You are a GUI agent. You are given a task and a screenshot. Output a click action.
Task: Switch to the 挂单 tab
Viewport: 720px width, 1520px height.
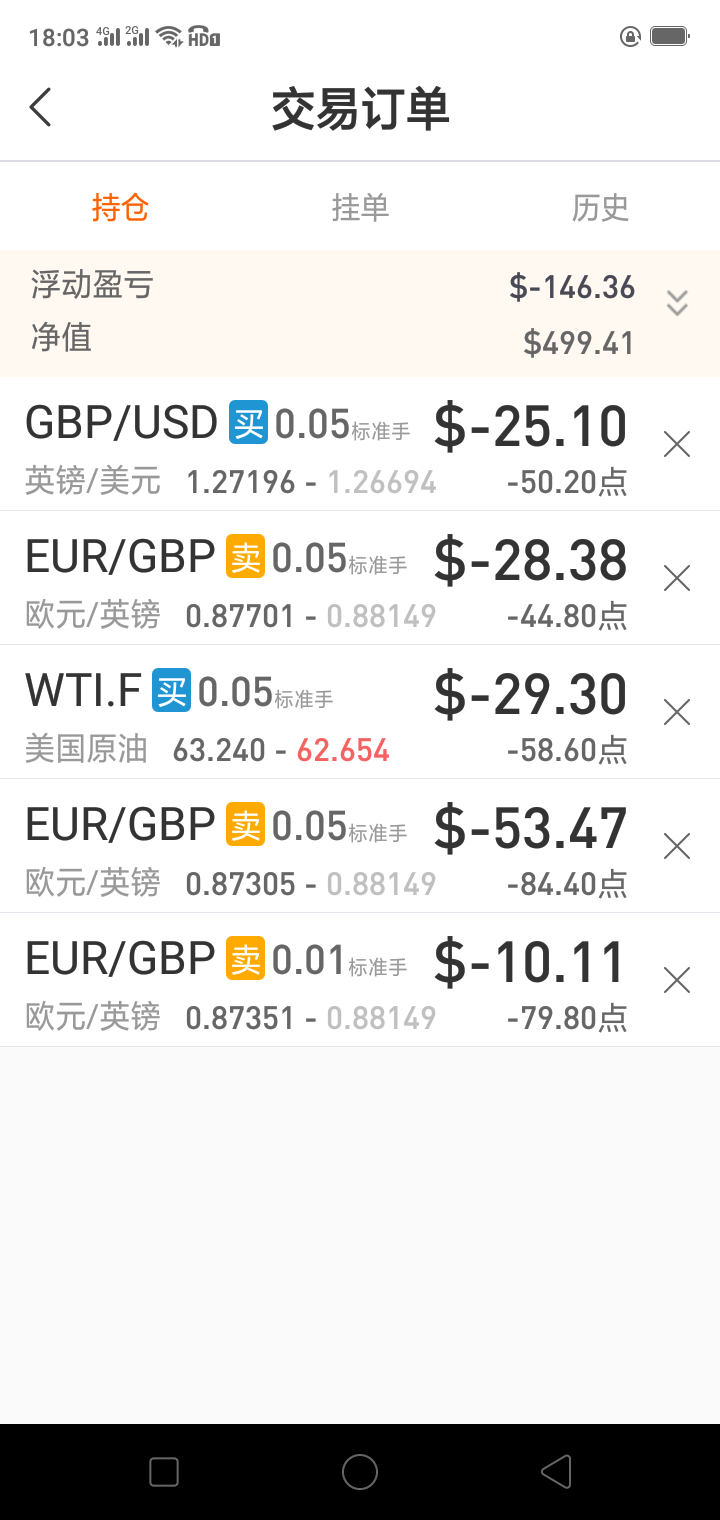pos(360,208)
